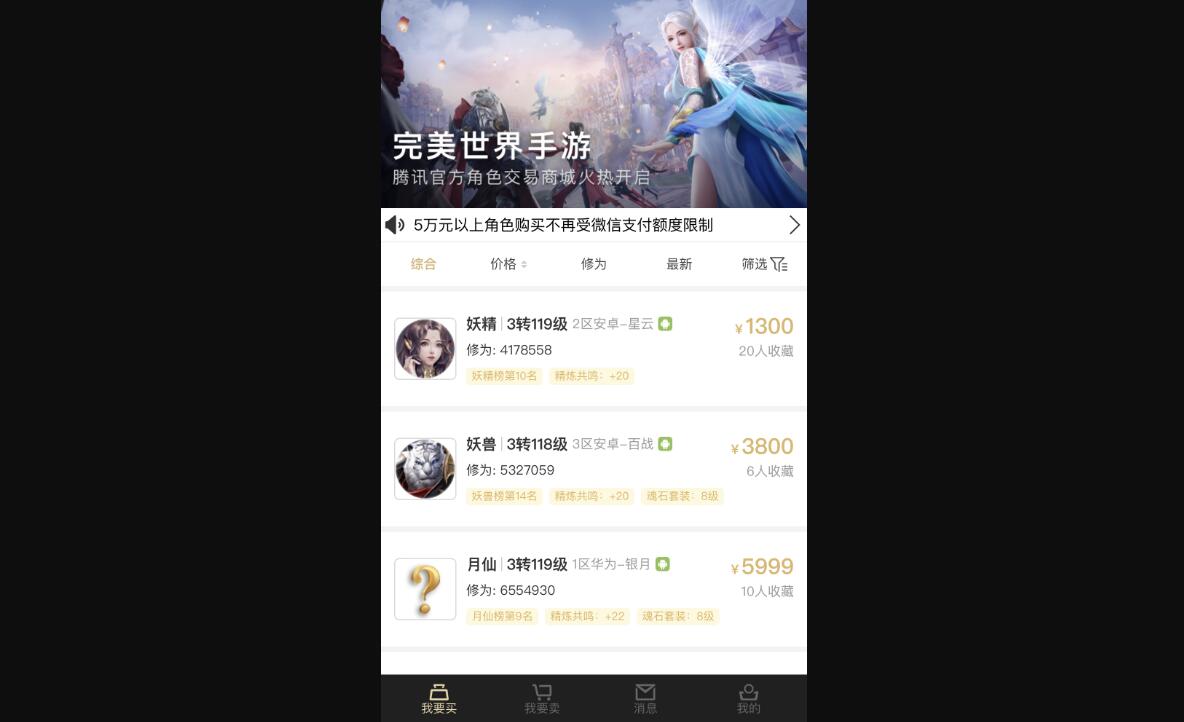This screenshot has width=1184, height=722.
Task: Tap the 完美世界手游 banner
Action: tap(593, 104)
